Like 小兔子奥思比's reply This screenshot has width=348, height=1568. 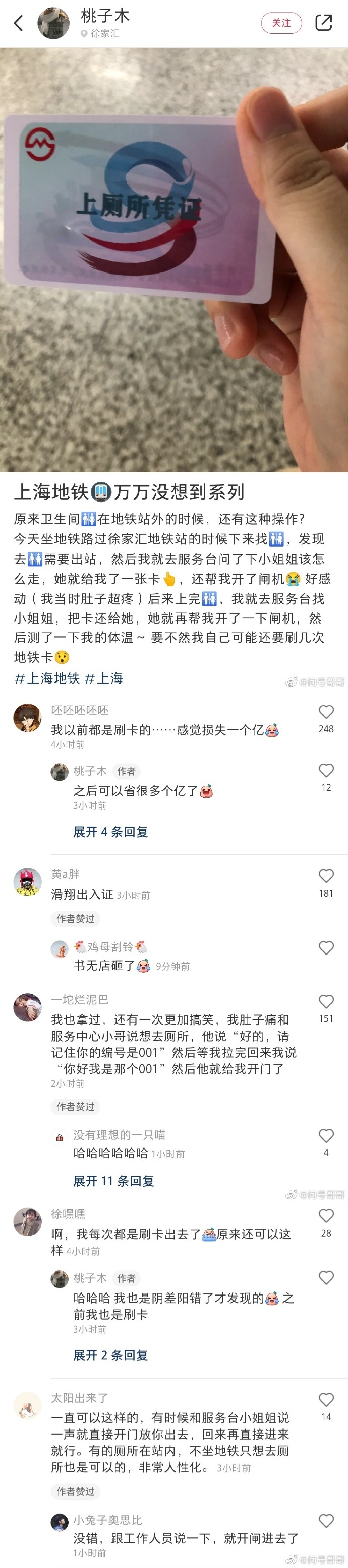coord(326,1521)
